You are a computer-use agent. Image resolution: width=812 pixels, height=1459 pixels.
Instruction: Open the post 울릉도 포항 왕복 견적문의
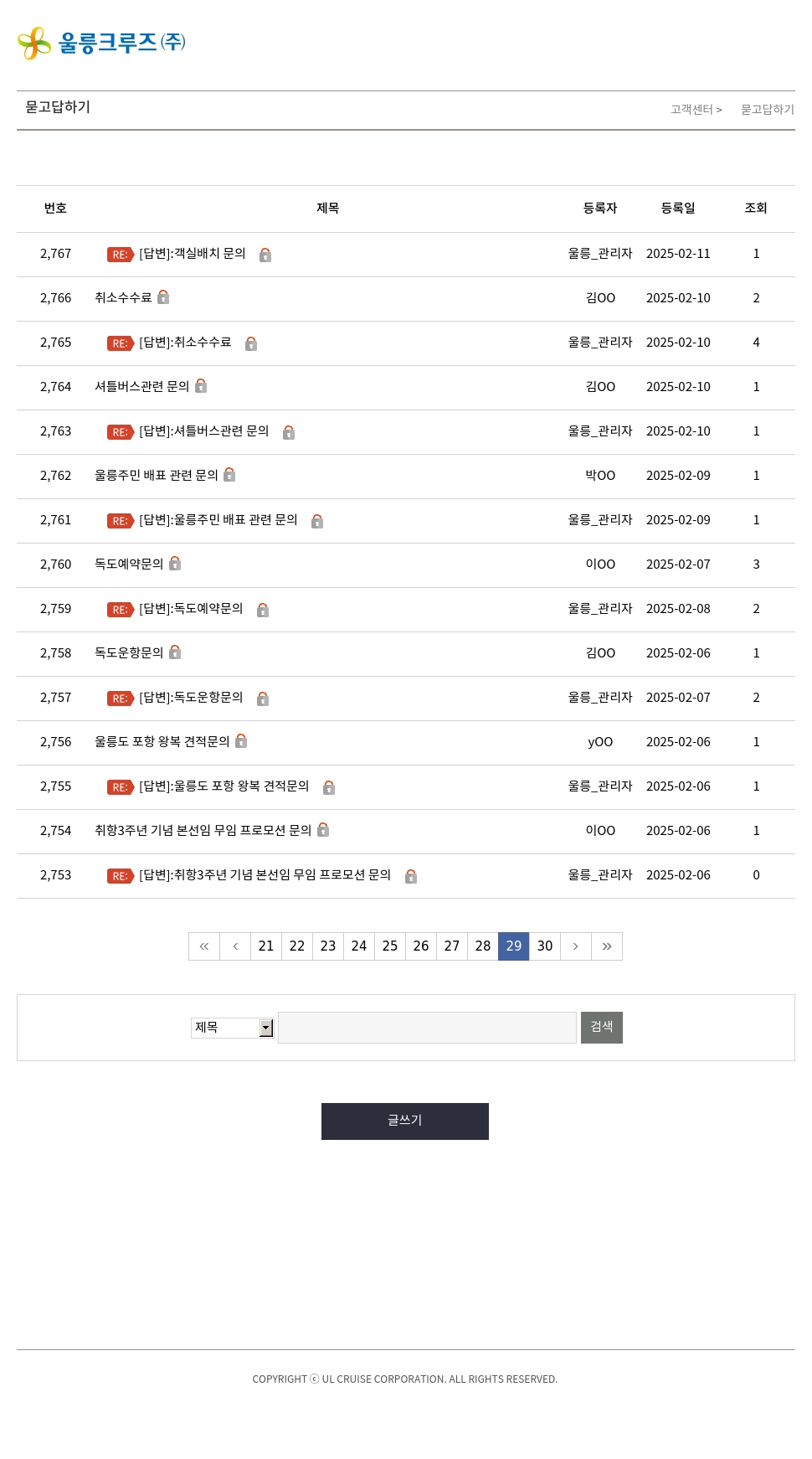pyautogui.click(x=162, y=742)
